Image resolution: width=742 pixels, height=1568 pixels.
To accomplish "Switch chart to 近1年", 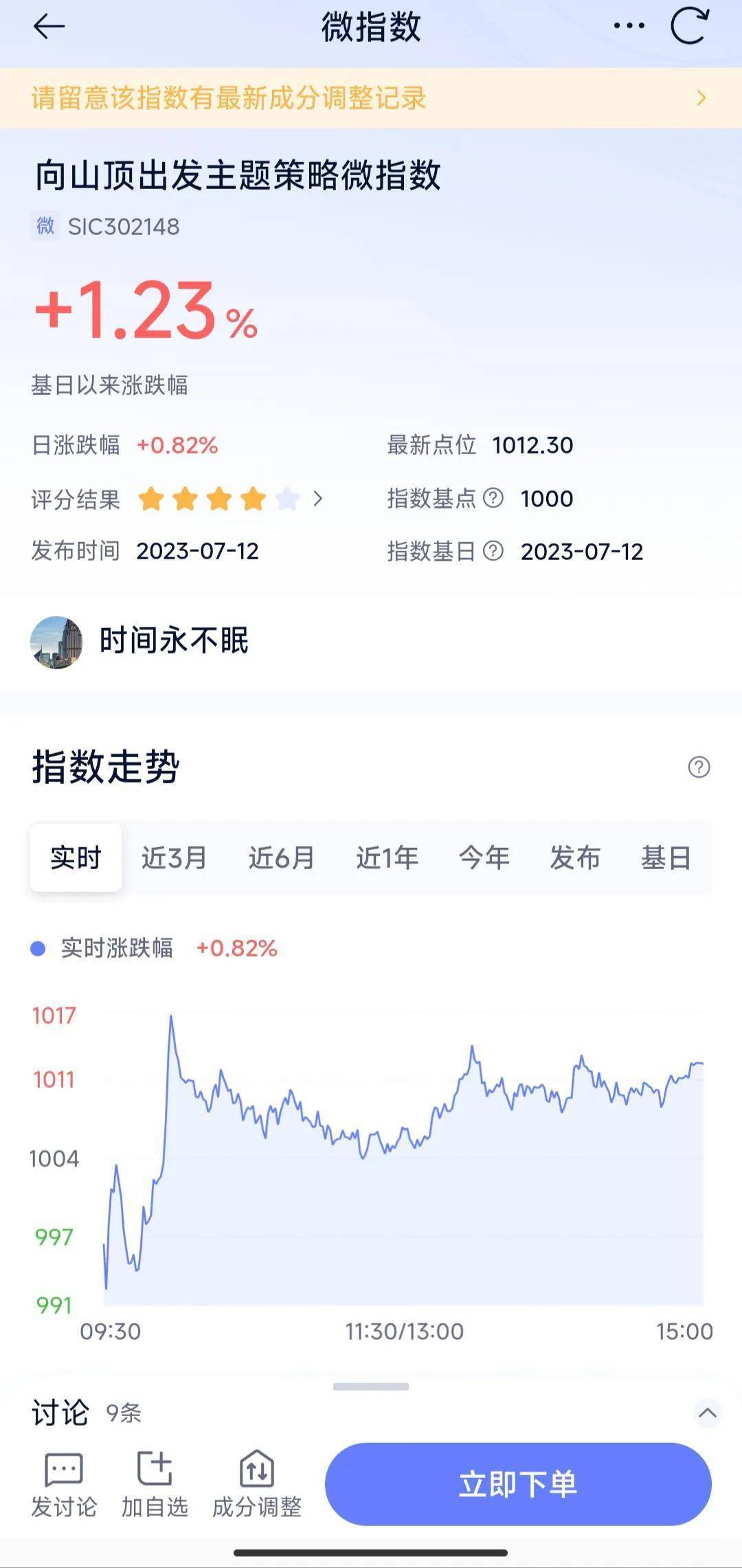I will pyautogui.click(x=387, y=858).
